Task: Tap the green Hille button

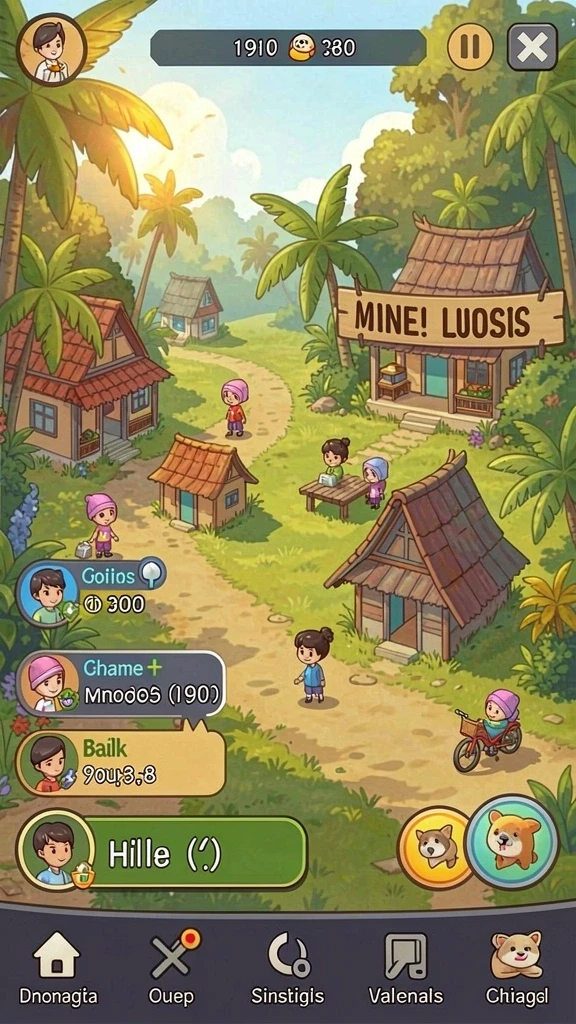Action: pyautogui.click(x=161, y=852)
